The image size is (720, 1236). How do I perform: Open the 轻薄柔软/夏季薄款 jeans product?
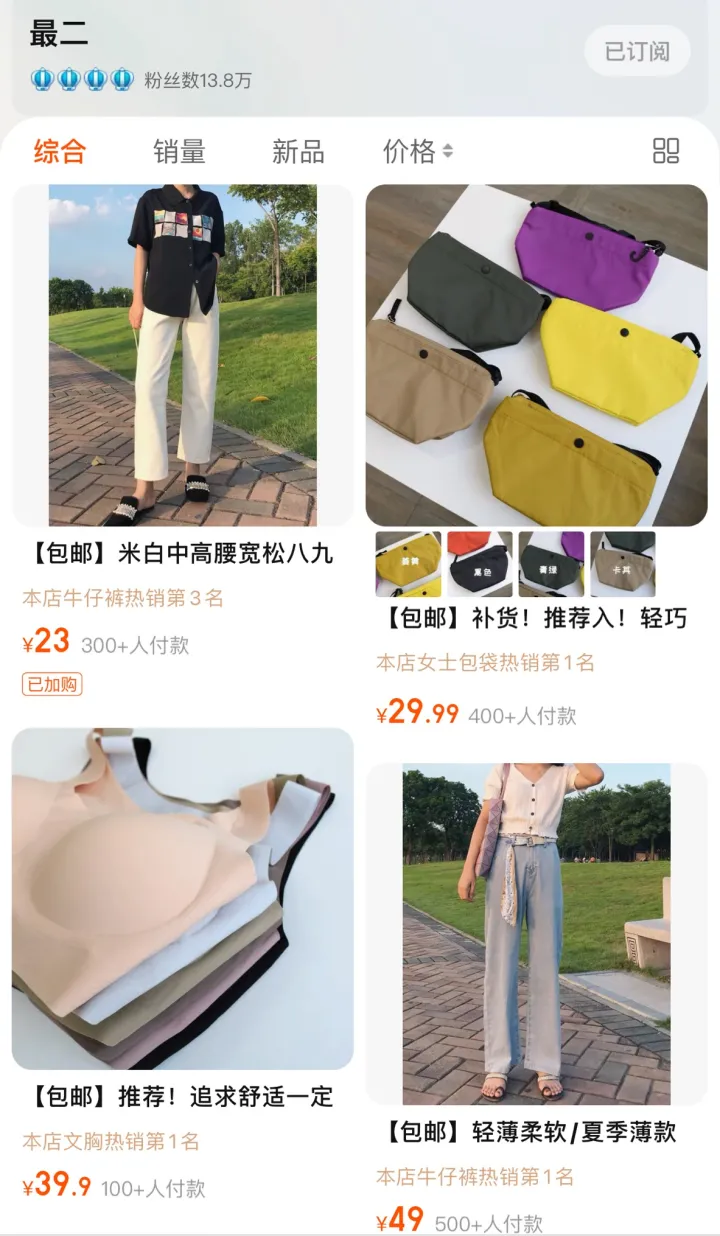click(536, 934)
